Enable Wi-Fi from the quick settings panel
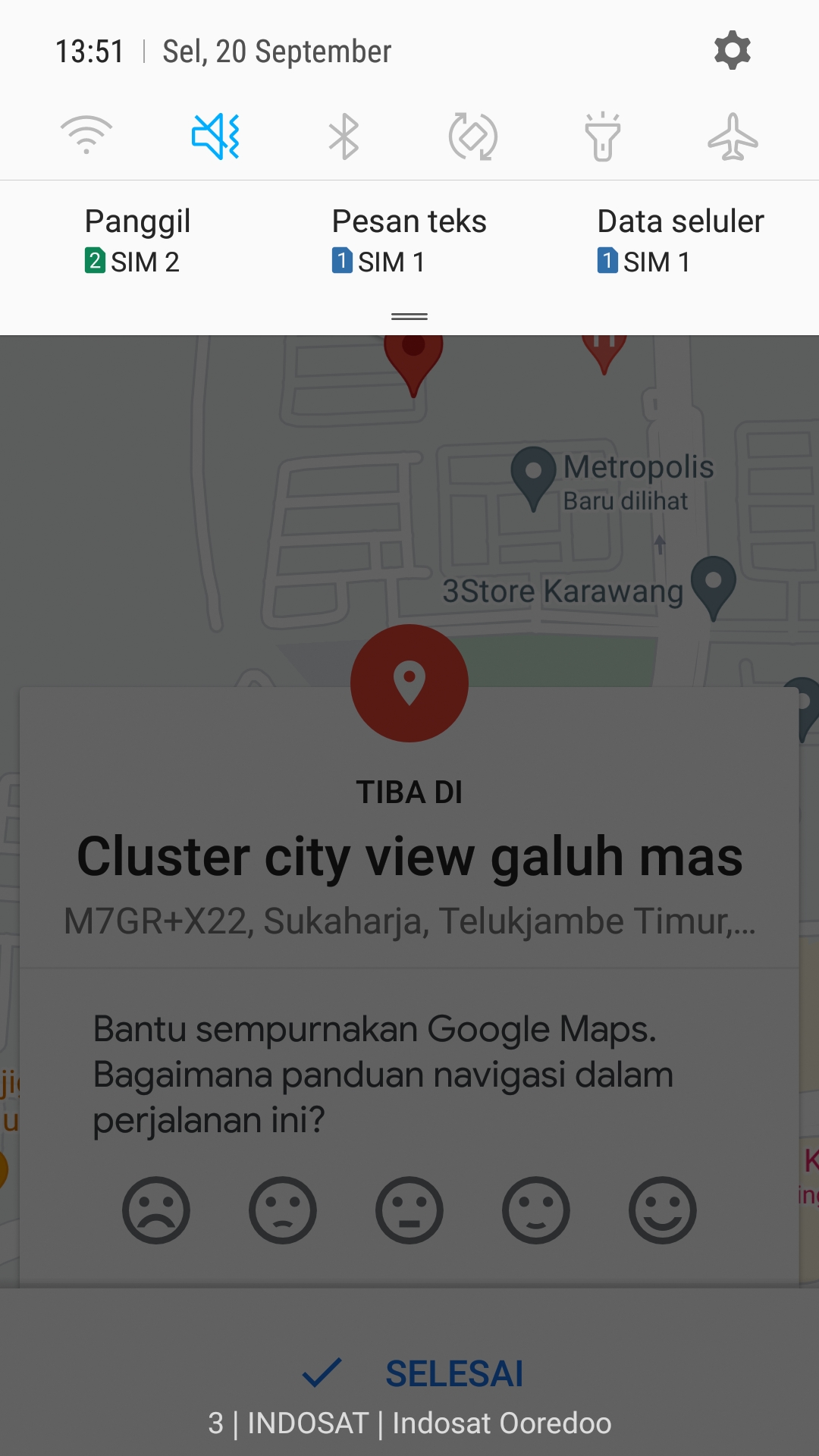The image size is (819, 1456). [85, 136]
